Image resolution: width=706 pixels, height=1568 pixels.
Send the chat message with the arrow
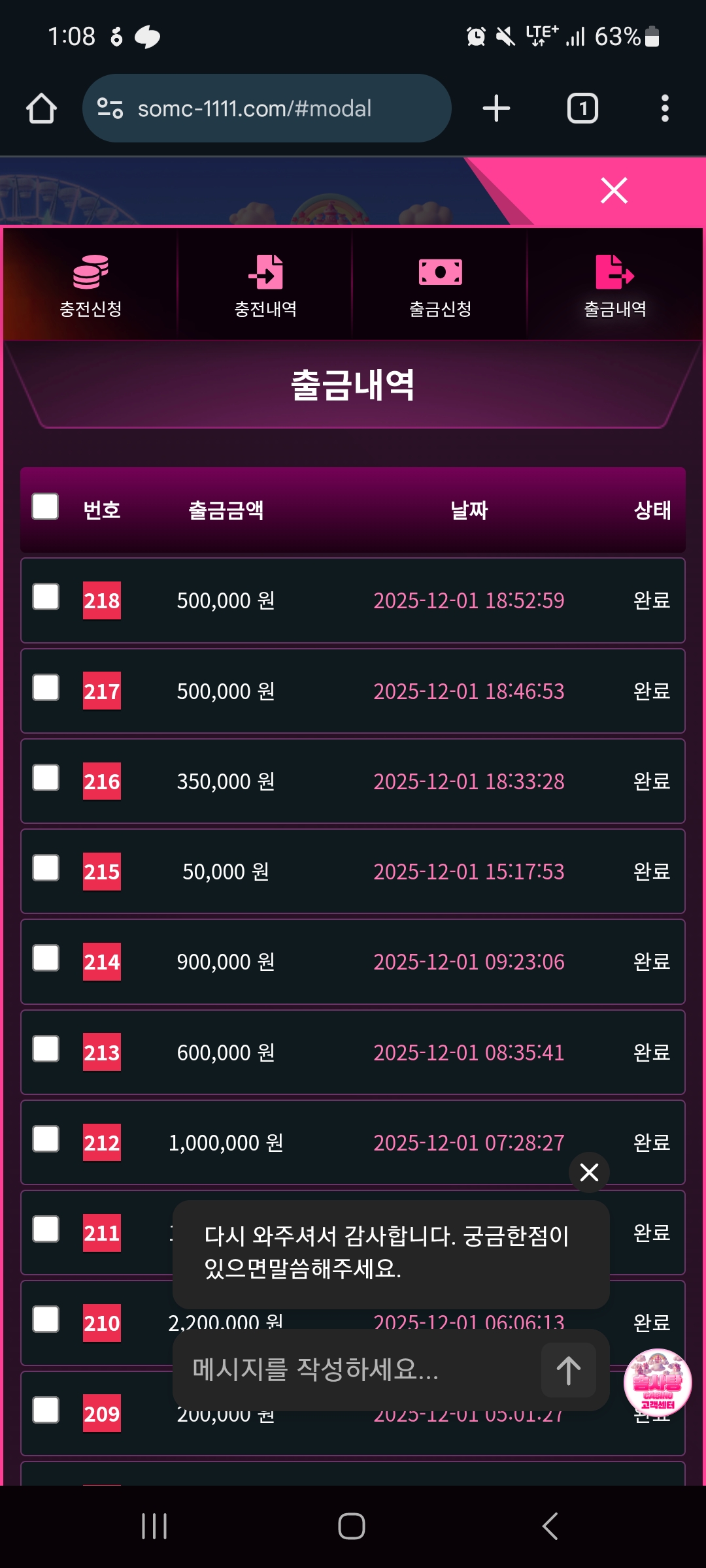pos(568,1370)
